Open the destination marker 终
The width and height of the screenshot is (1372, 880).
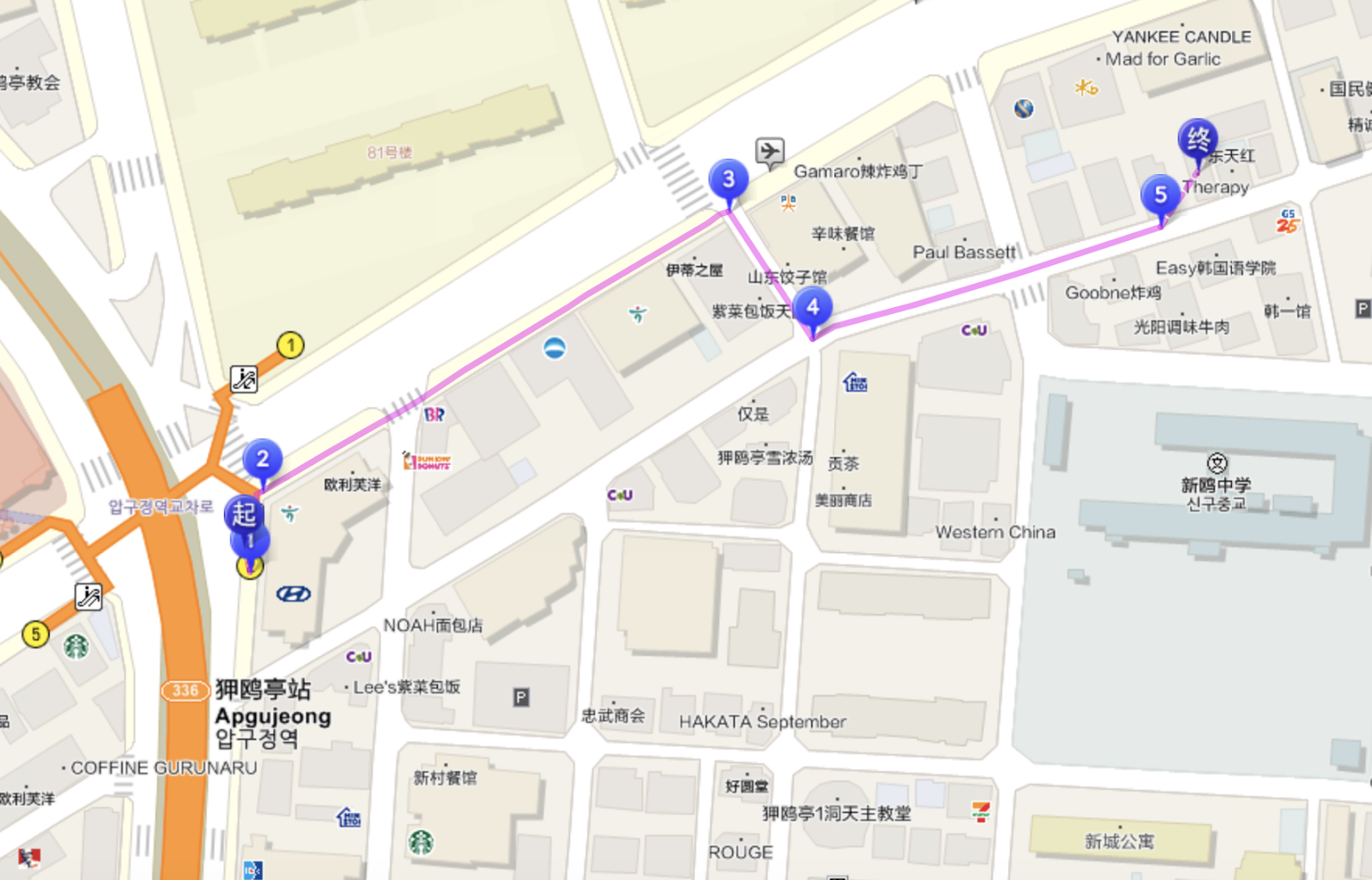(x=1198, y=138)
